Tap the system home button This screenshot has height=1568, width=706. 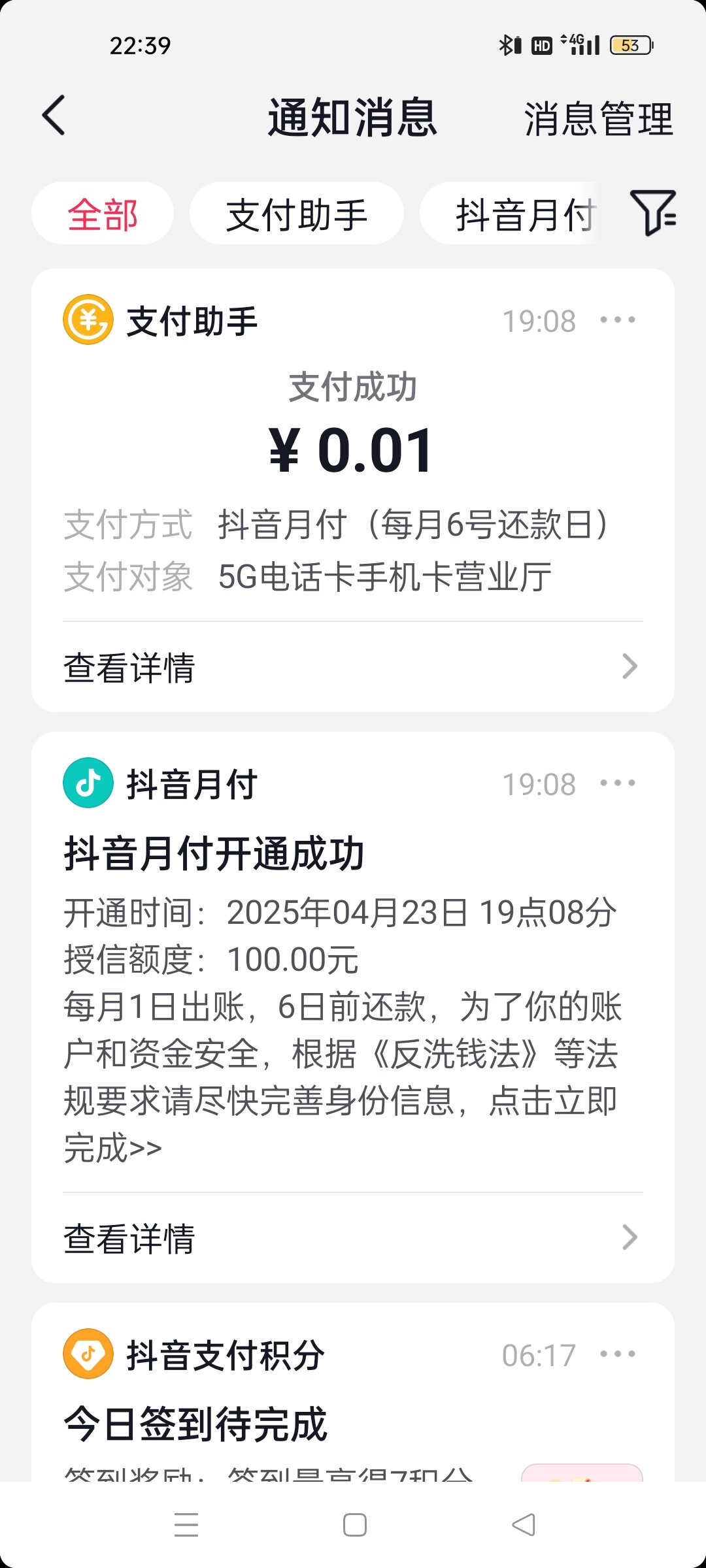point(354,1526)
